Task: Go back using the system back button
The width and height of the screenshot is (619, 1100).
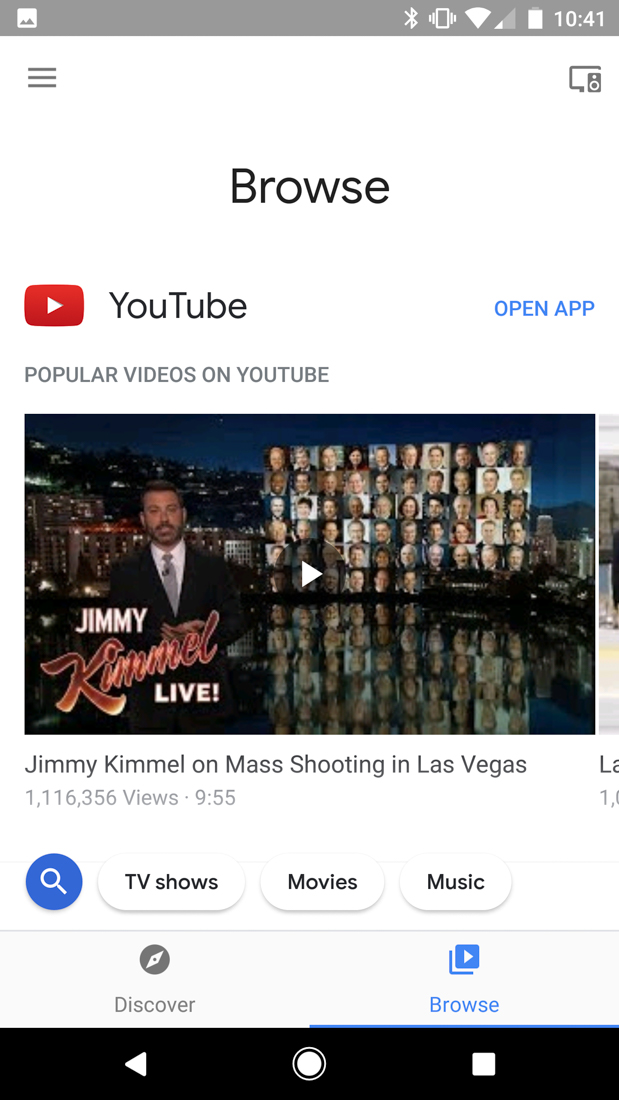Action: pyautogui.click(x=136, y=1064)
